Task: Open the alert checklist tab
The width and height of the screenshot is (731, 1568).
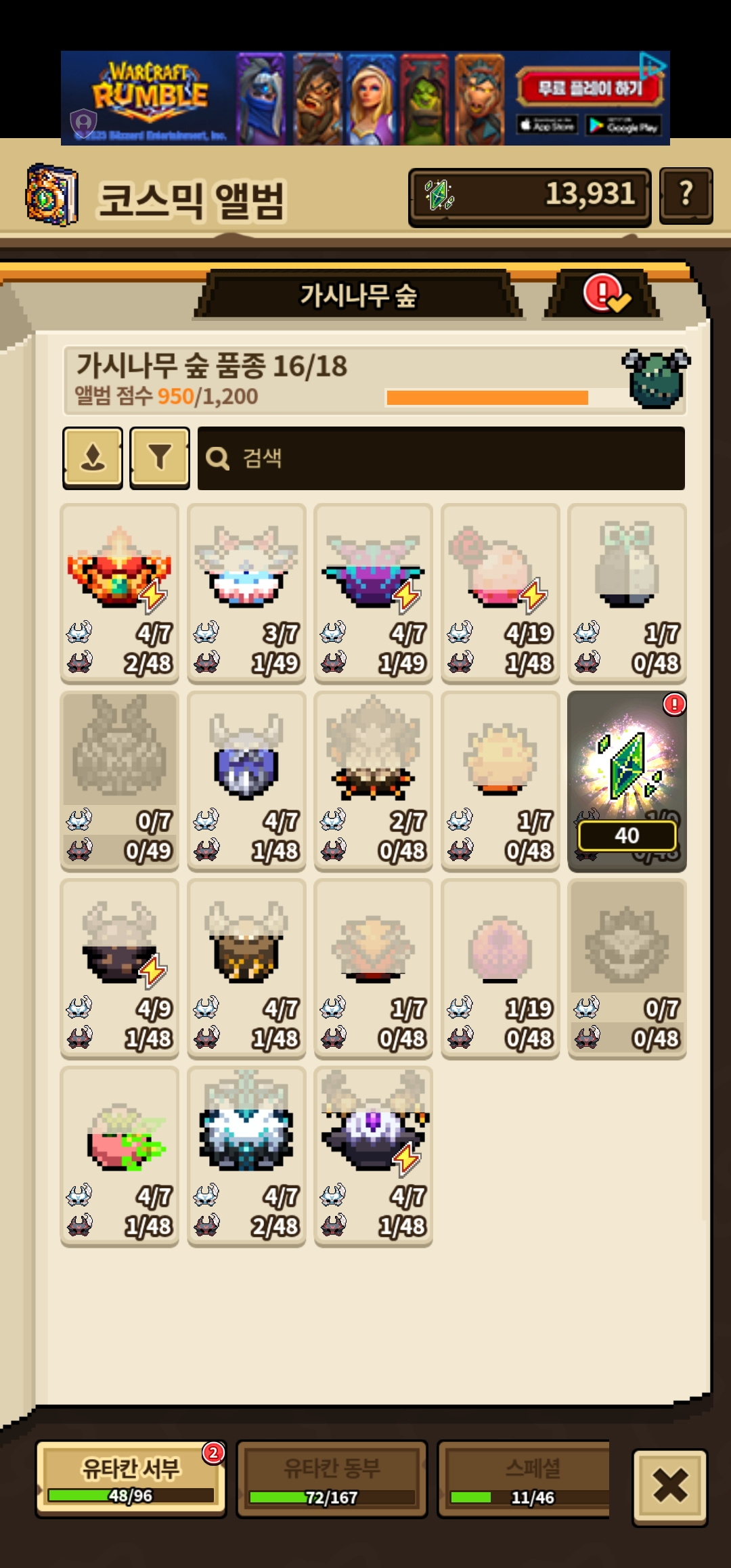Action: 602,293
